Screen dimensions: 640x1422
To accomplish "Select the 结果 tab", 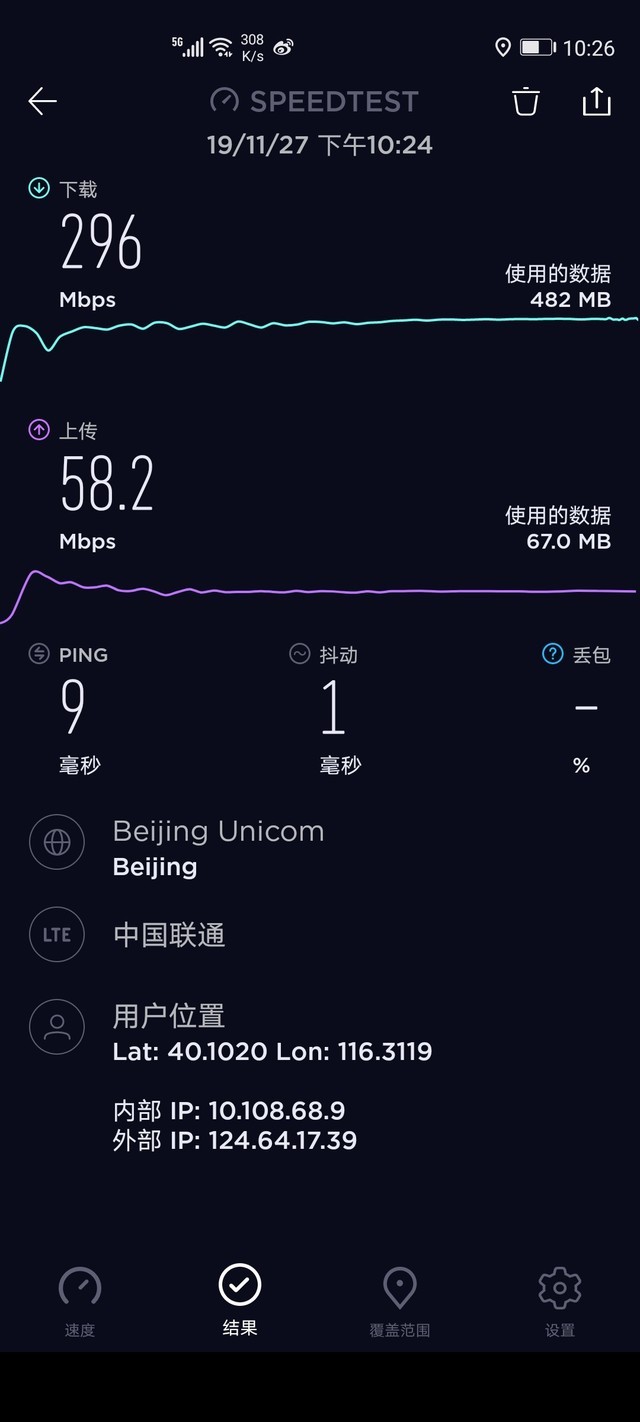I will point(240,1299).
